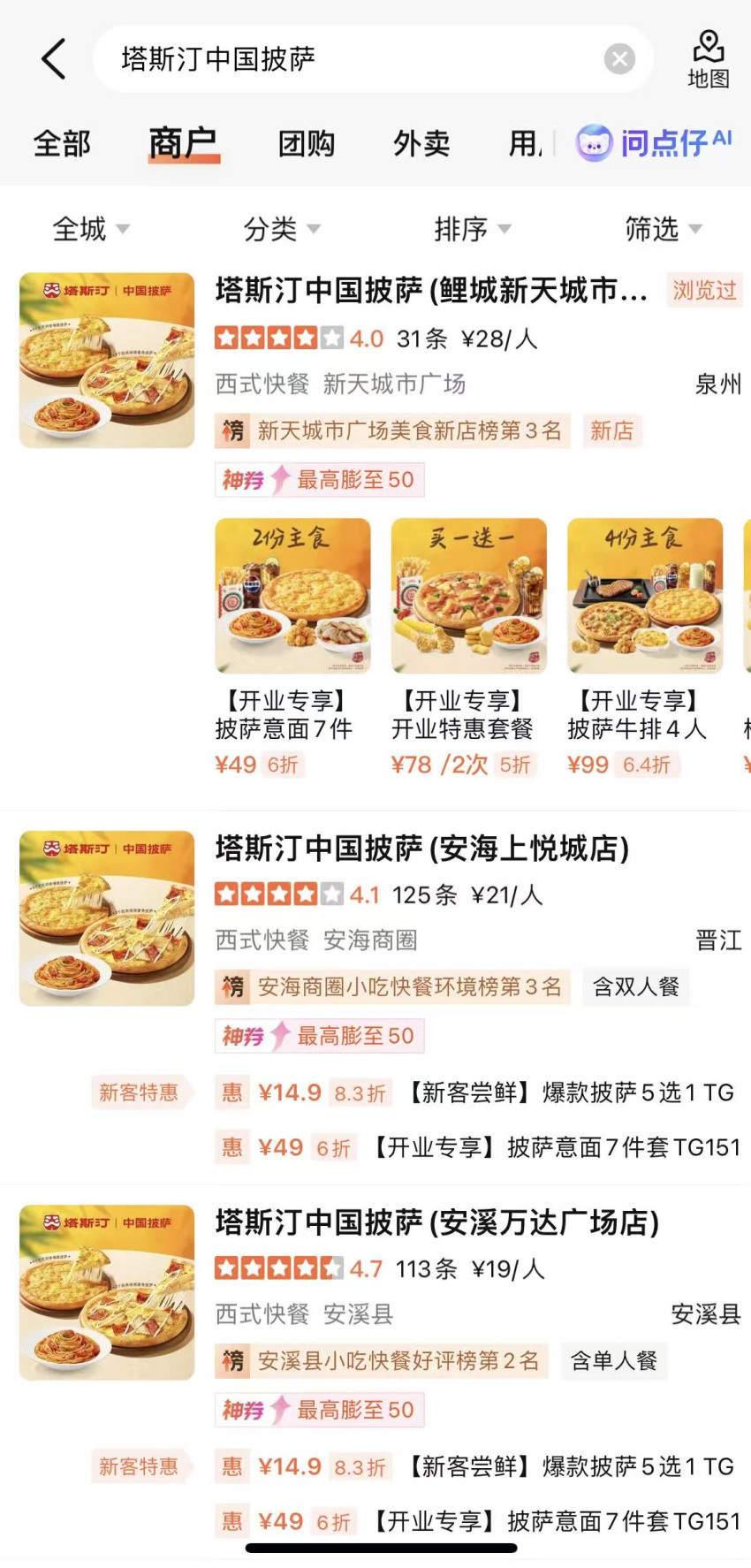The width and height of the screenshot is (751, 1568).
Task: Open the 地图 map view
Action: [709, 58]
